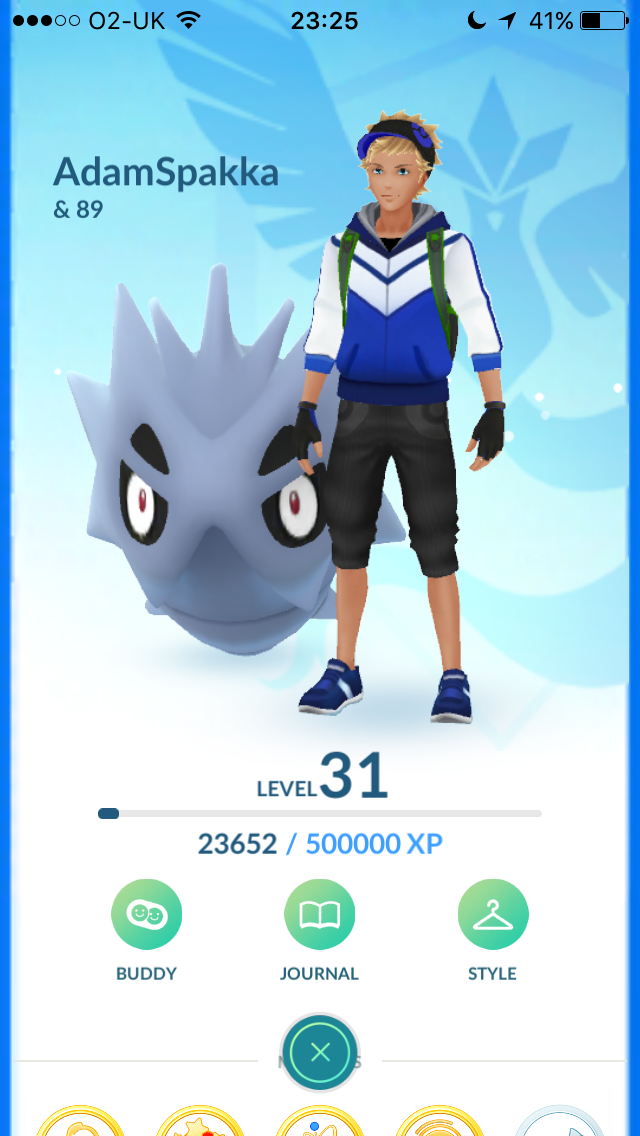Viewport: 640px width, 1136px height.
Task: Open the Journal
Action: point(320,915)
